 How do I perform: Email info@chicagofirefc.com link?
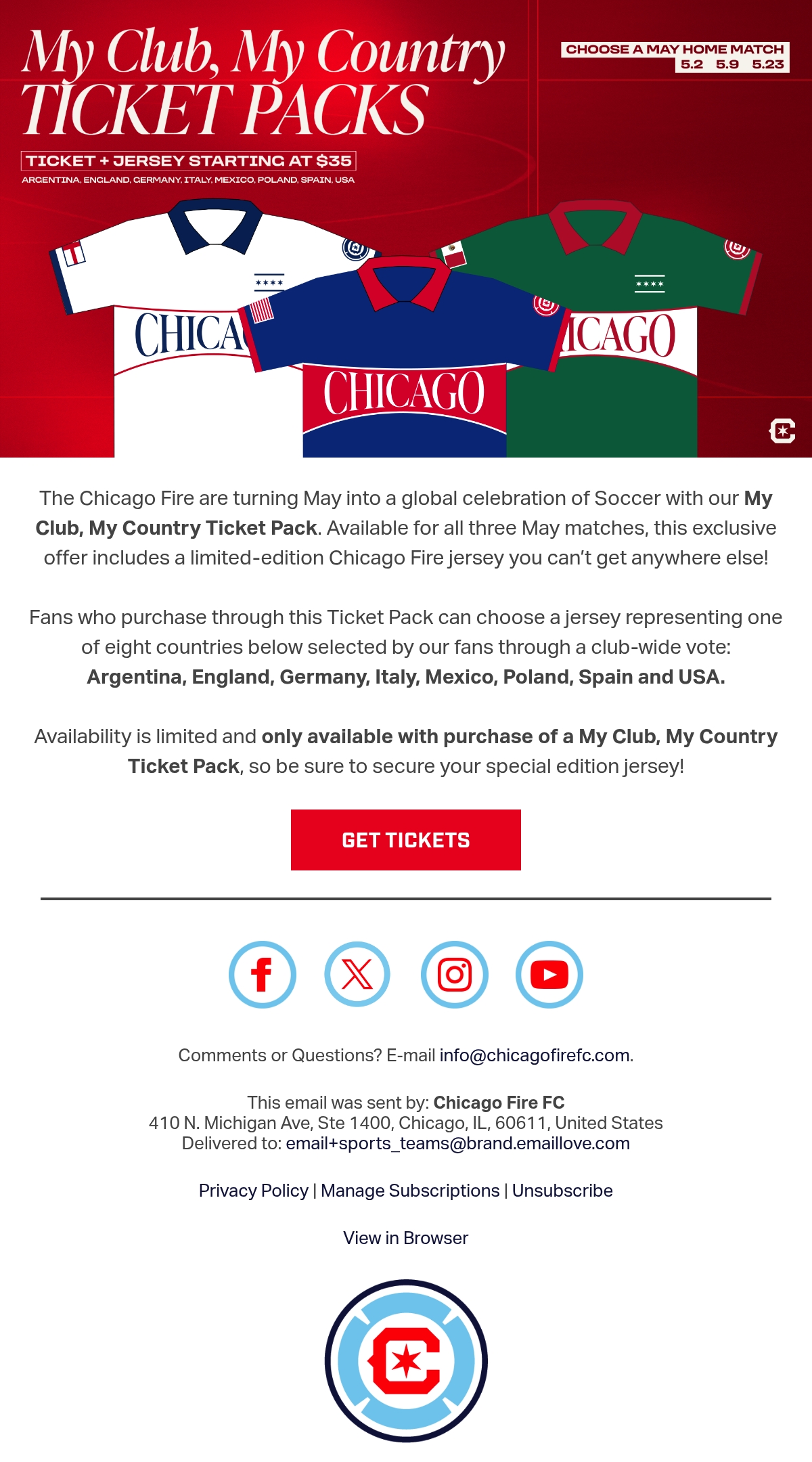click(x=535, y=1055)
